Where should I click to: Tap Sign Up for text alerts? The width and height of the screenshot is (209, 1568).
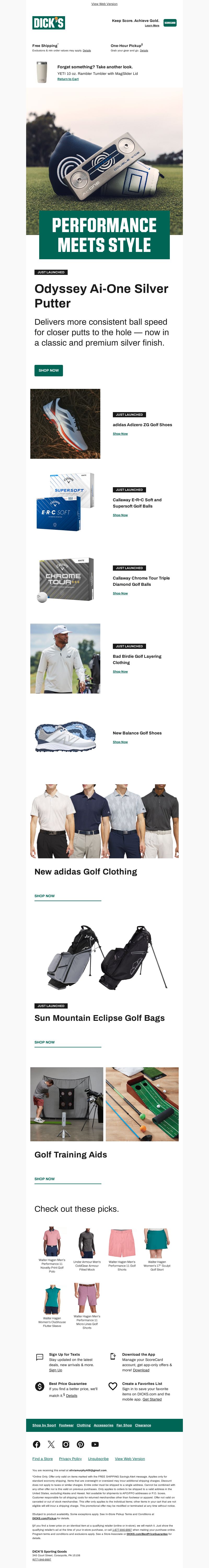pos(55,1370)
